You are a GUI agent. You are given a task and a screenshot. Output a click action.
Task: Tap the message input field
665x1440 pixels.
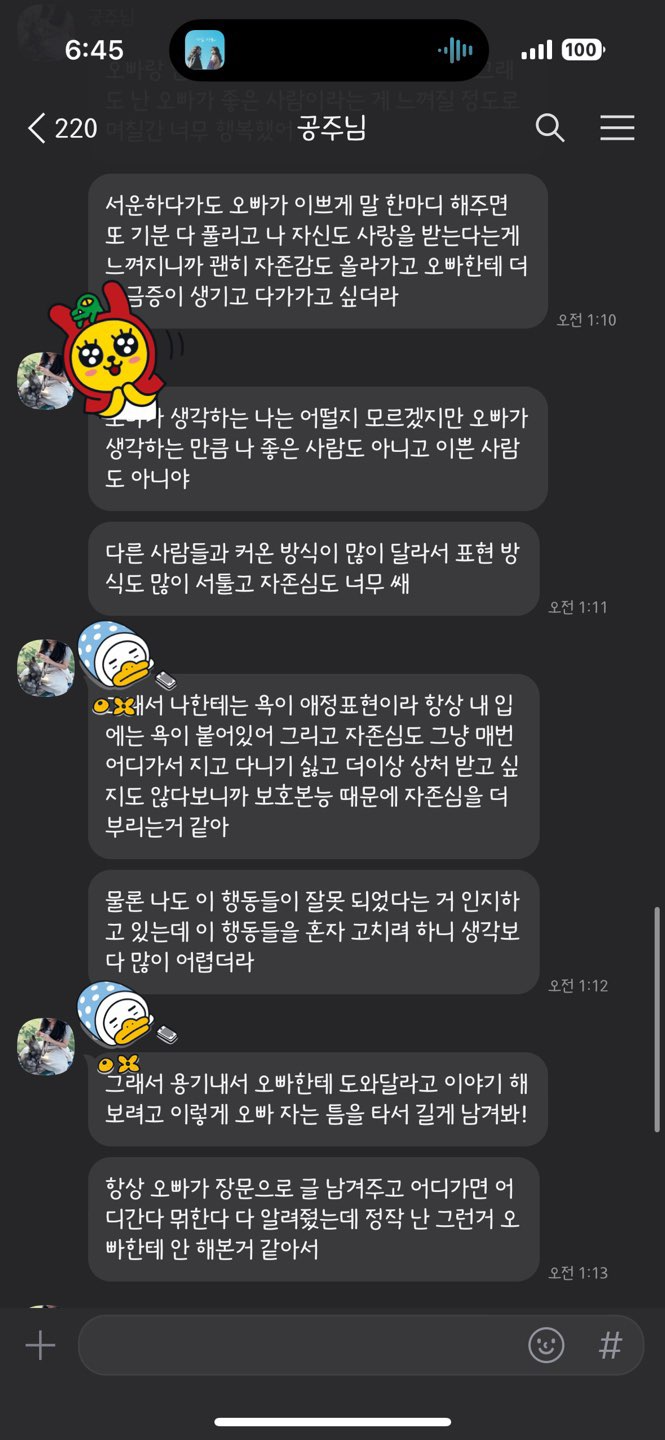(300, 1345)
